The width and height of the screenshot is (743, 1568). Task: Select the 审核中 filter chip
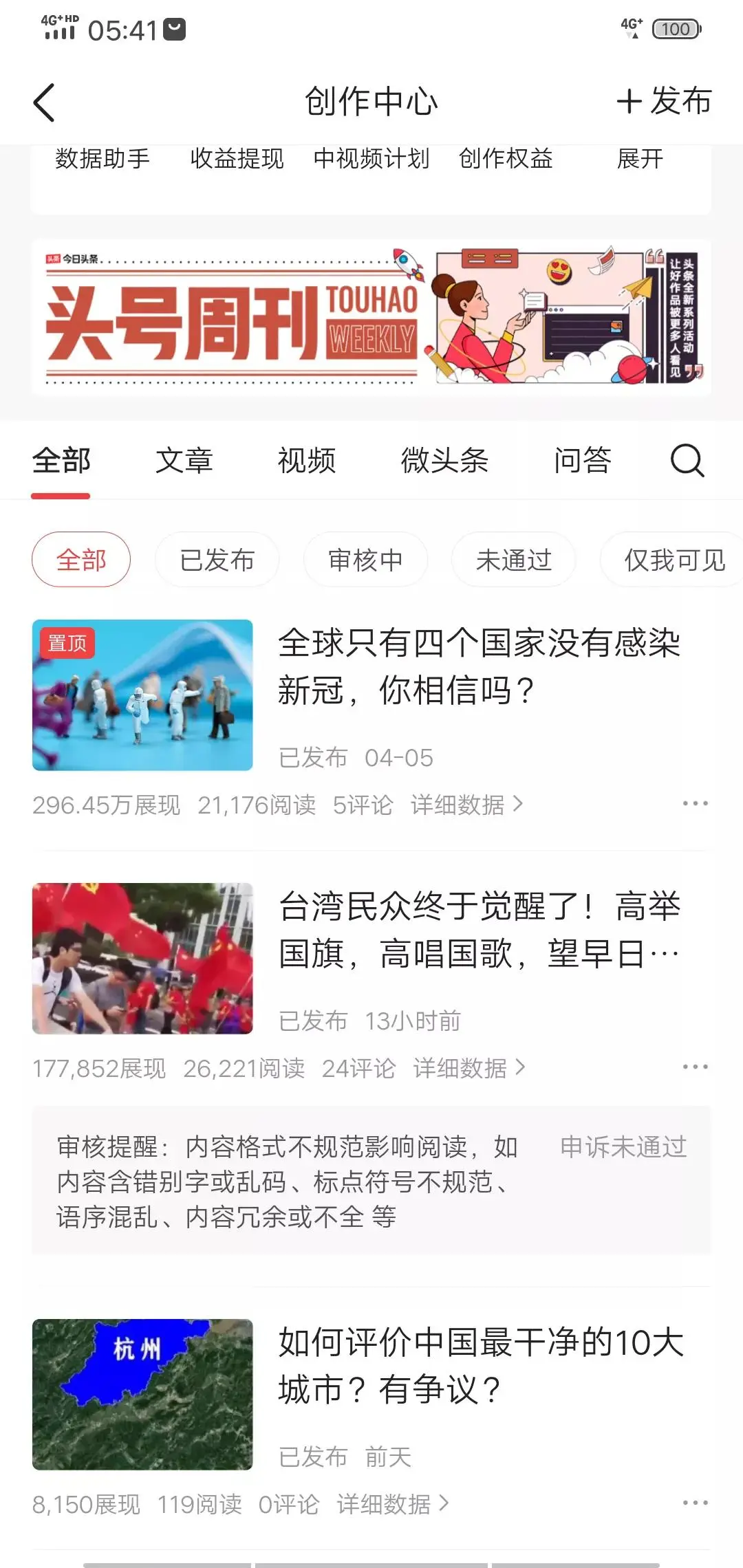365,559
